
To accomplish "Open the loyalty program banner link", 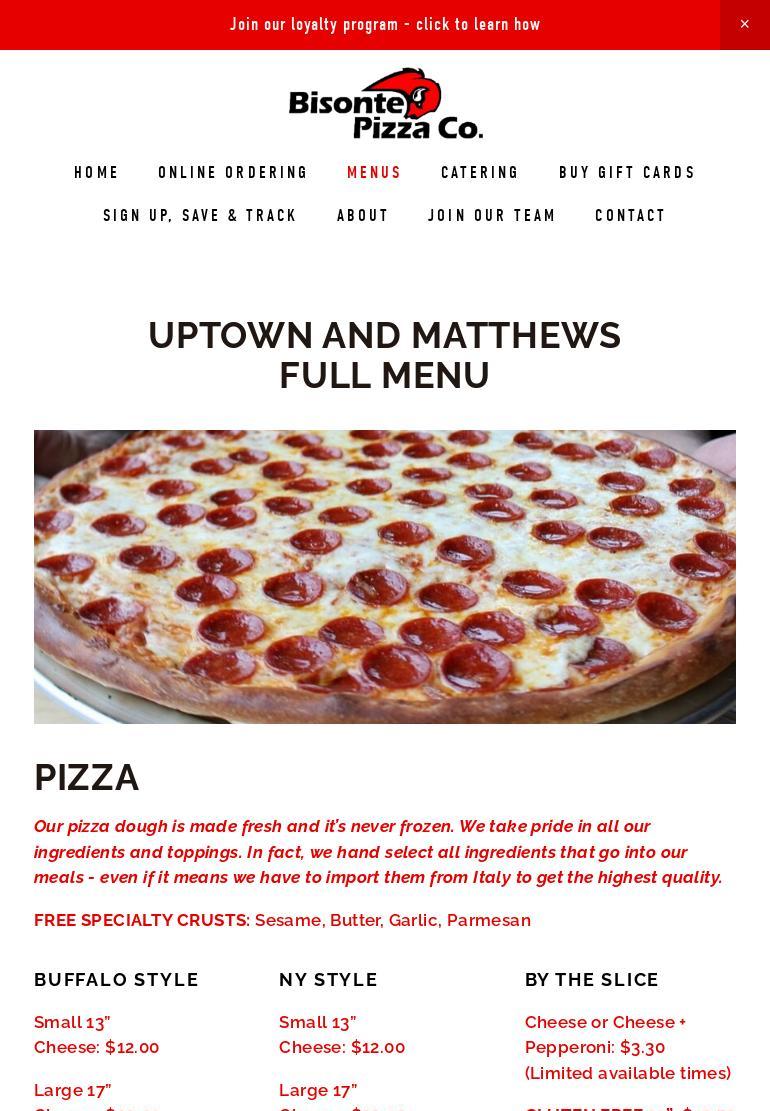I will click(385, 25).
